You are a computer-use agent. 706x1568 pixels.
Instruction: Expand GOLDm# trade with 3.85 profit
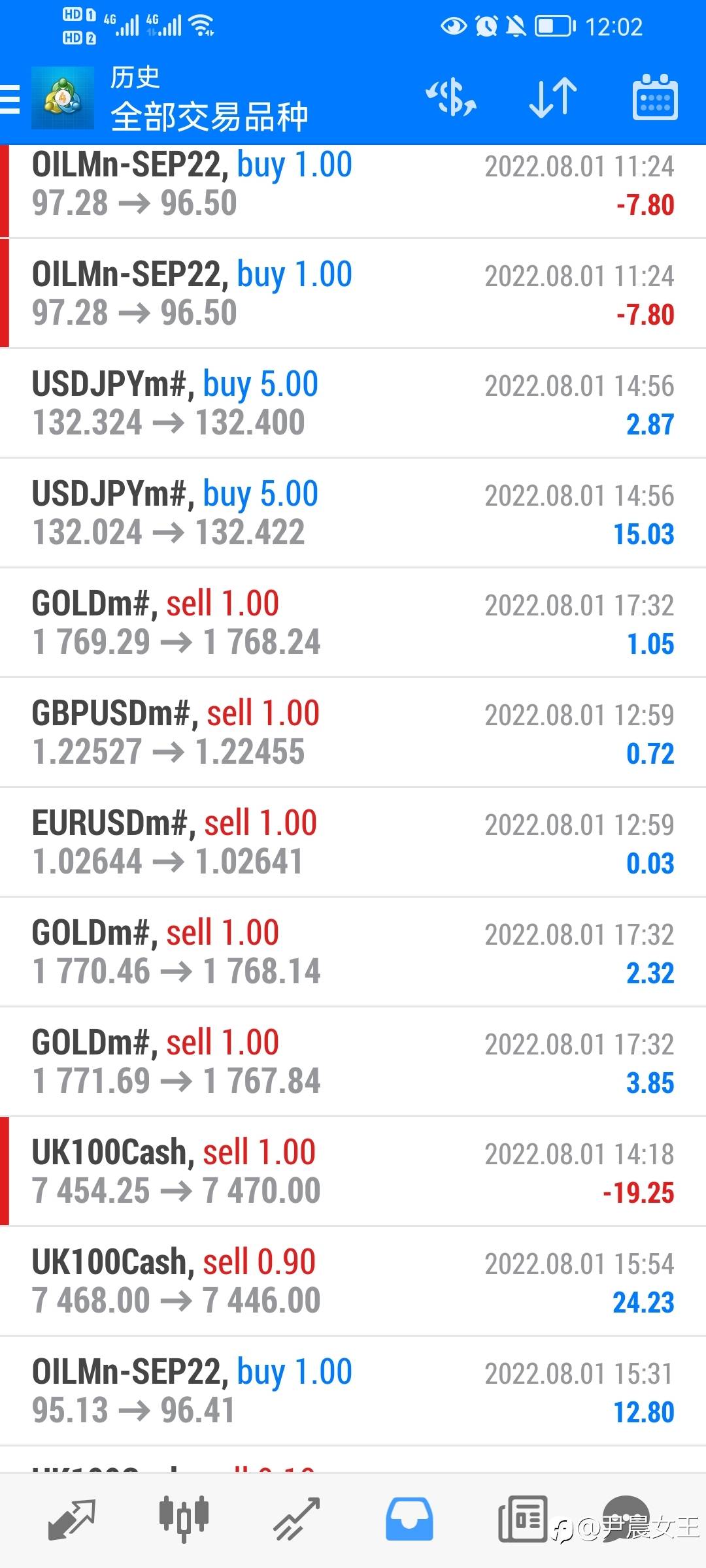pyautogui.click(x=353, y=1062)
